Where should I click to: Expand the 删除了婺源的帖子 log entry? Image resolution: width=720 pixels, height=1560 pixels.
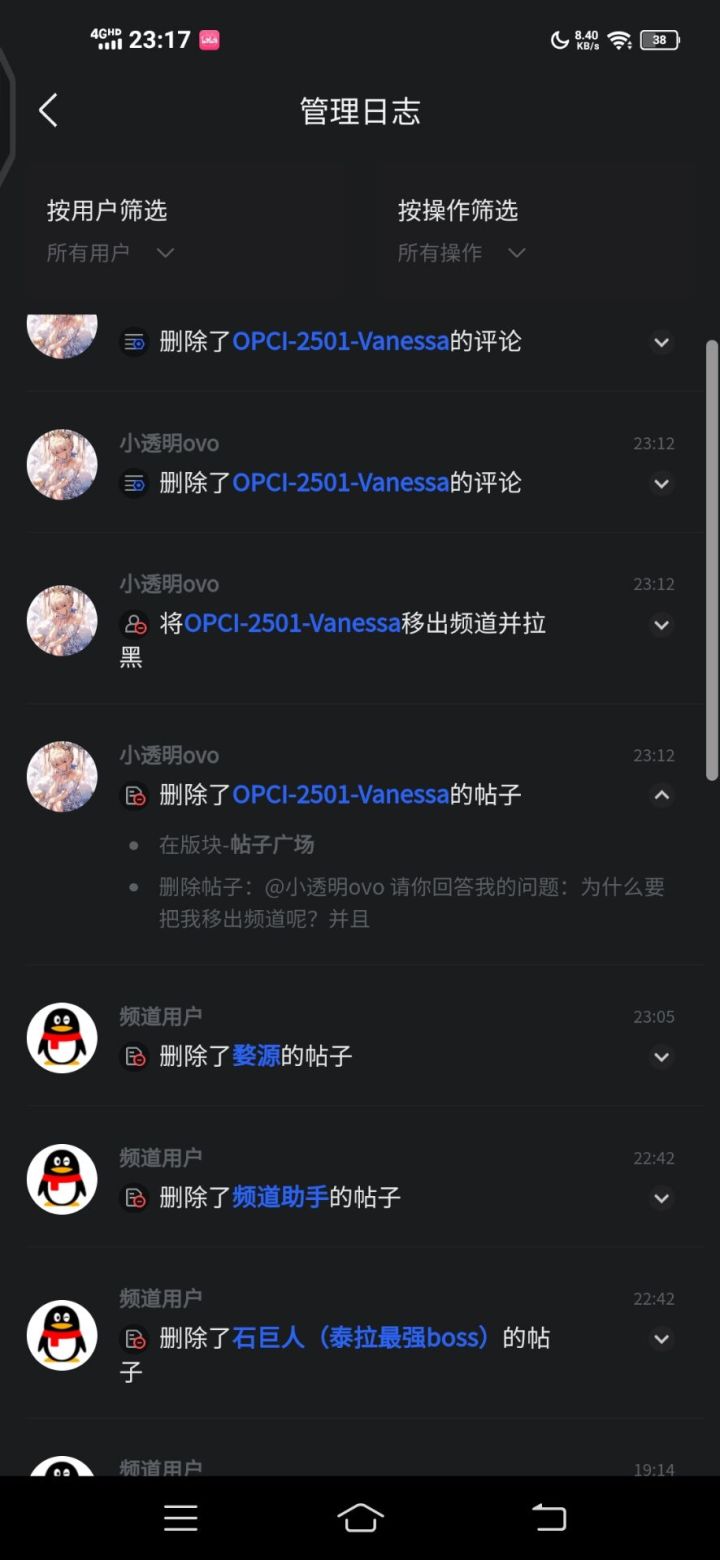(661, 1056)
